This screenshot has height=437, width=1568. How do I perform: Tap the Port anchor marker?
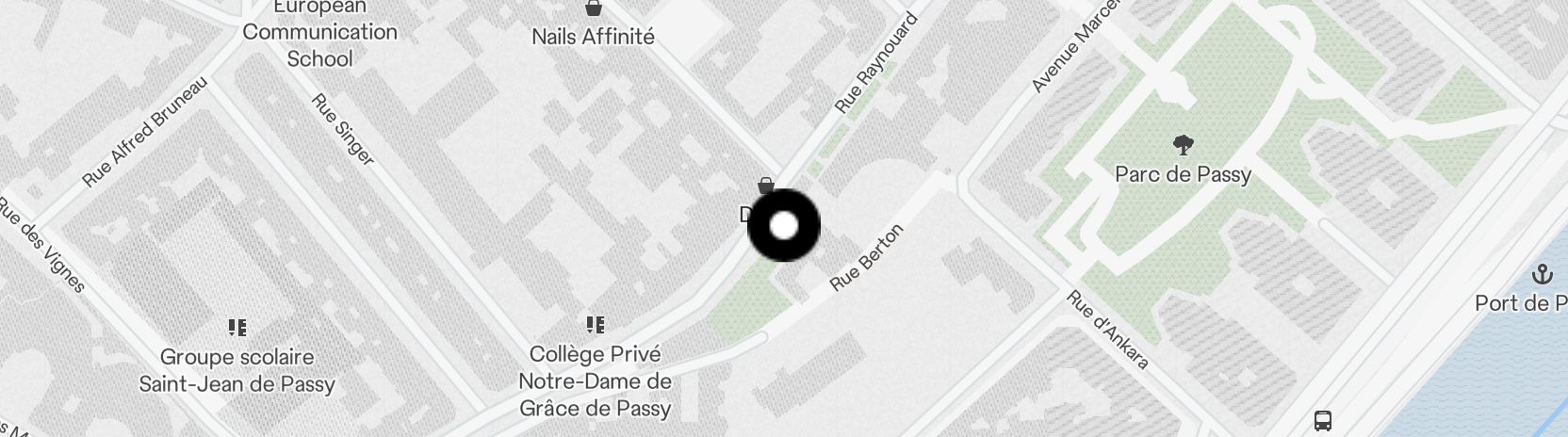click(x=1543, y=276)
